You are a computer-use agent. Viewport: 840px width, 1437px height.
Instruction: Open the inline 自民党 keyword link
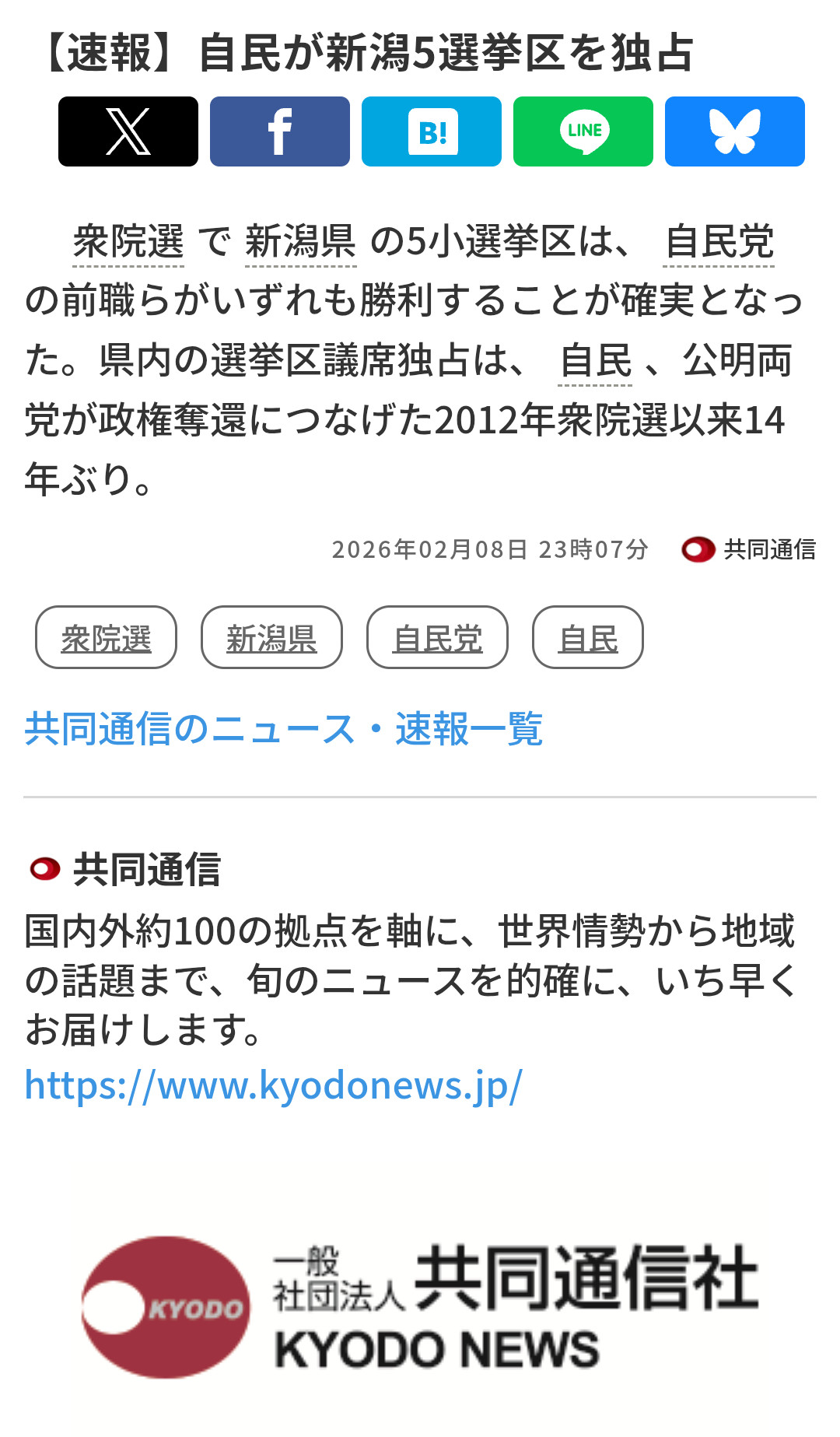[719, 241]
